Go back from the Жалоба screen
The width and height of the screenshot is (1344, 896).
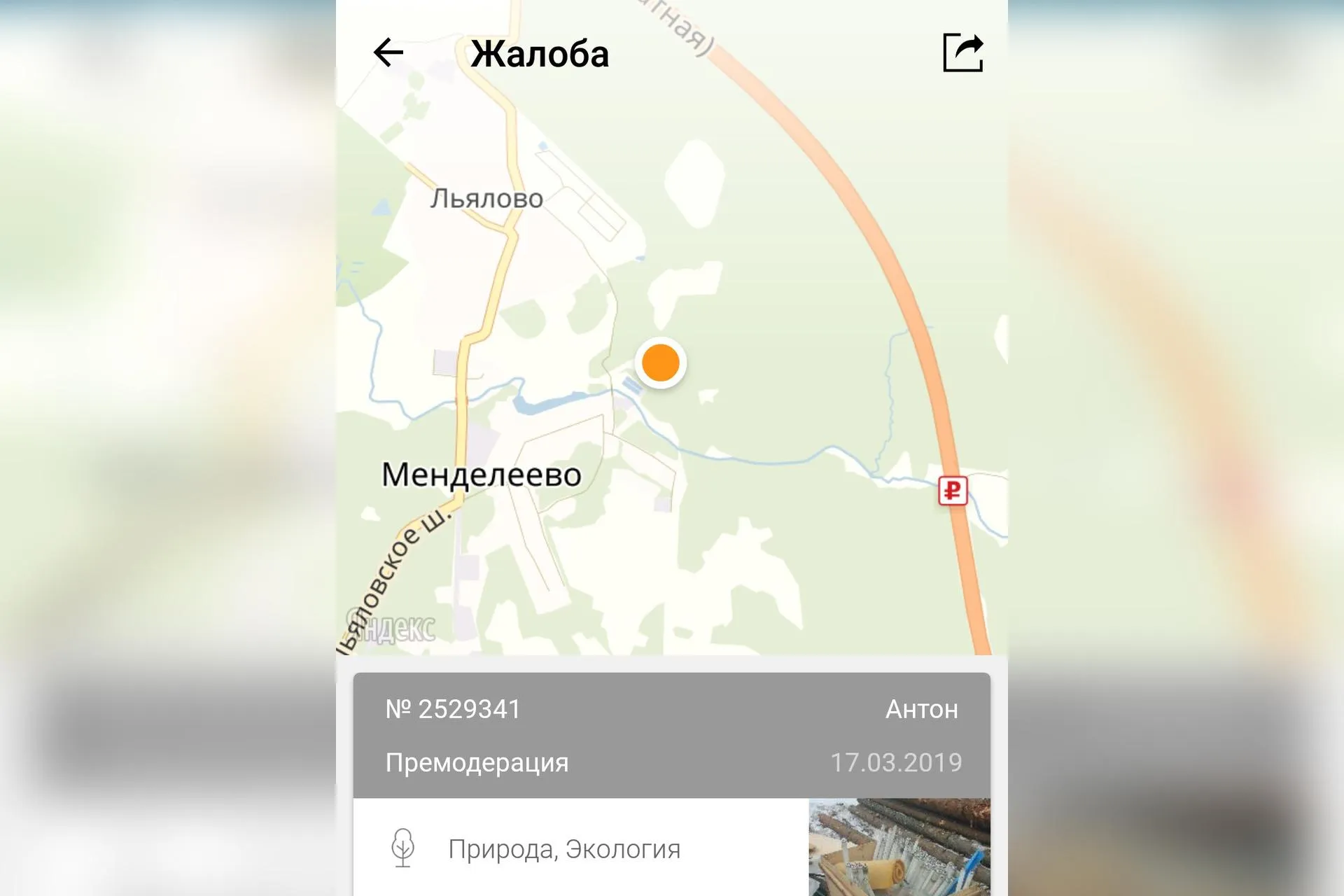pos(388,52)
